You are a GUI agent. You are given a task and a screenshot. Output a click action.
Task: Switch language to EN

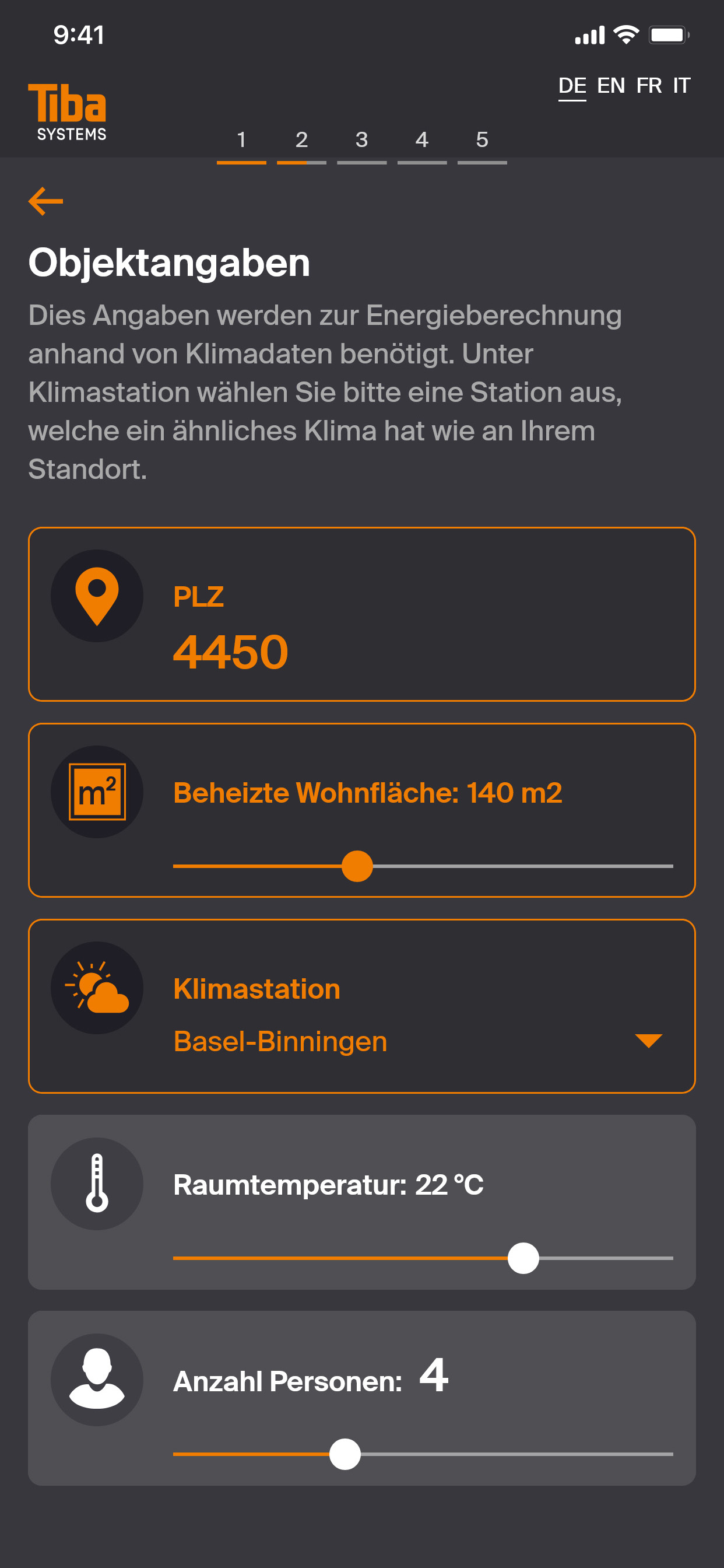click(x=611, y=86)
